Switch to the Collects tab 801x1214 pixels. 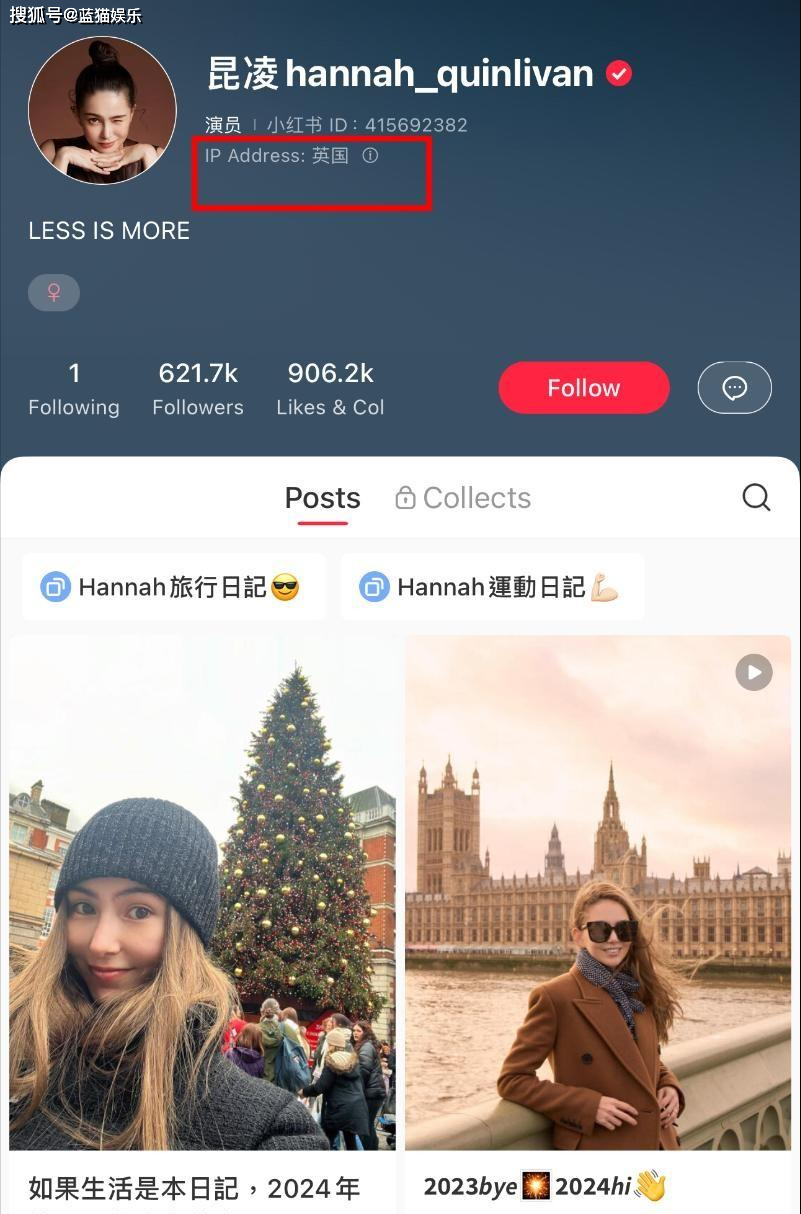tap(463, 498)
